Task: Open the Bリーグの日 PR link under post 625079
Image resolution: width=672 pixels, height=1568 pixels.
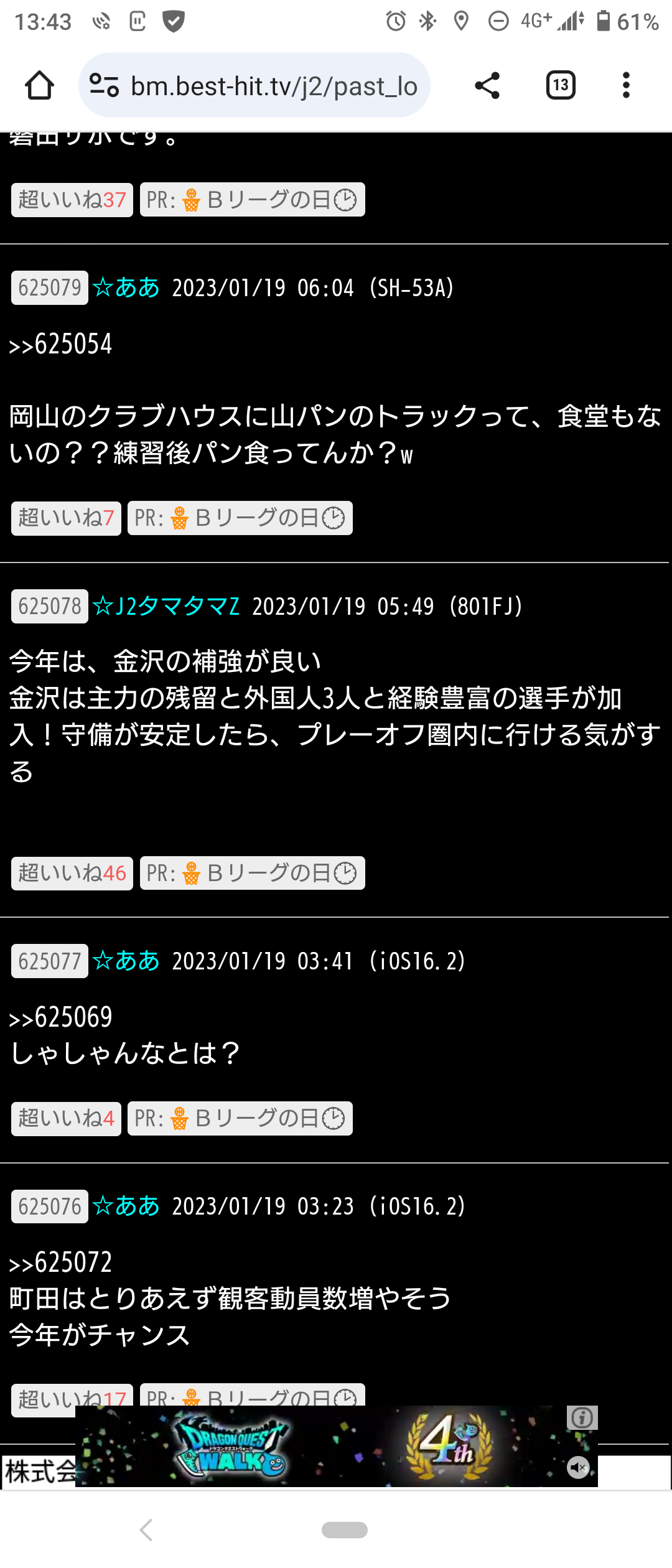Action: 240,518
